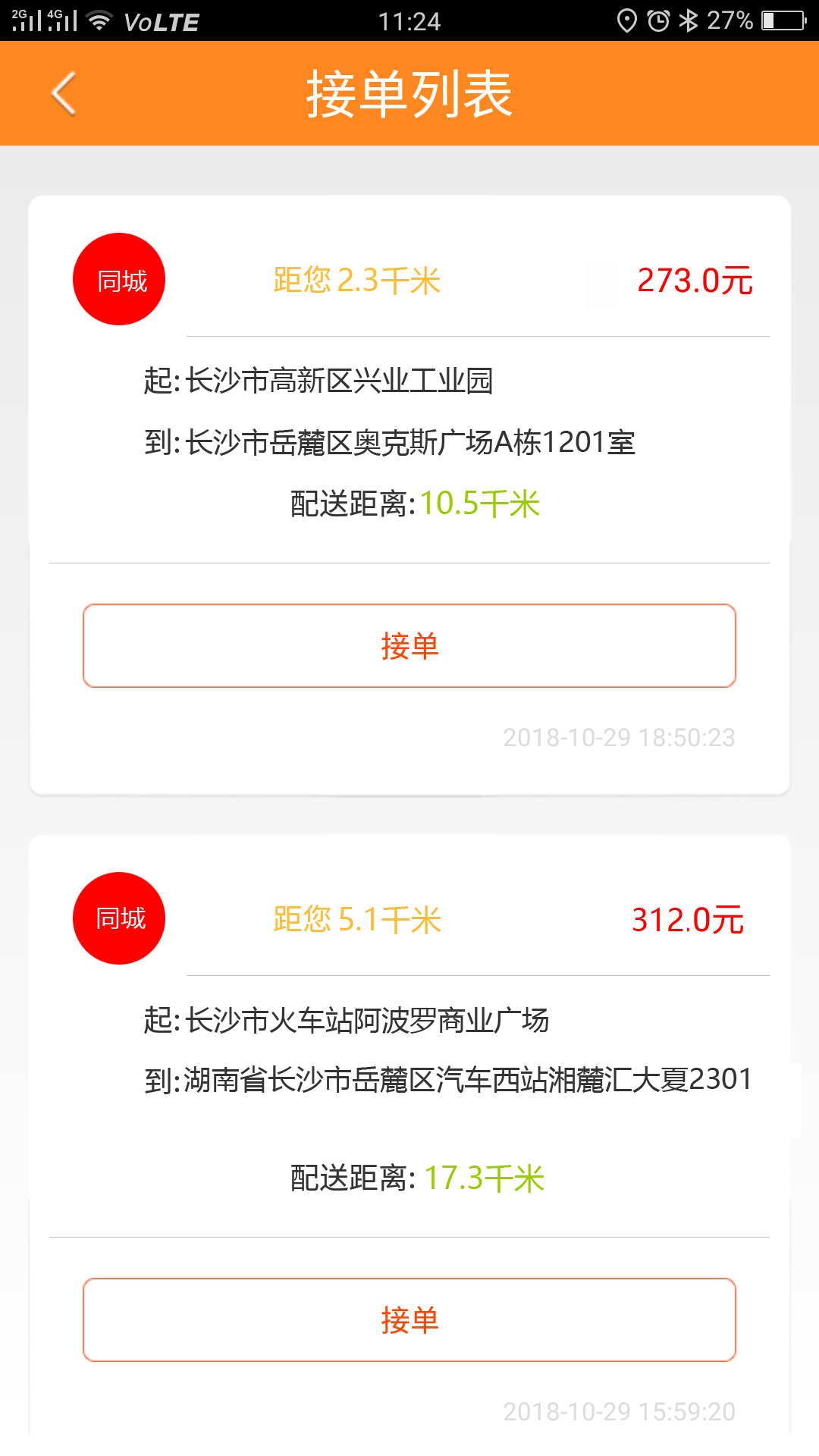Tap the 同城 badge on the first order
The image size is (819, 1456).
[x=118, y=278]
